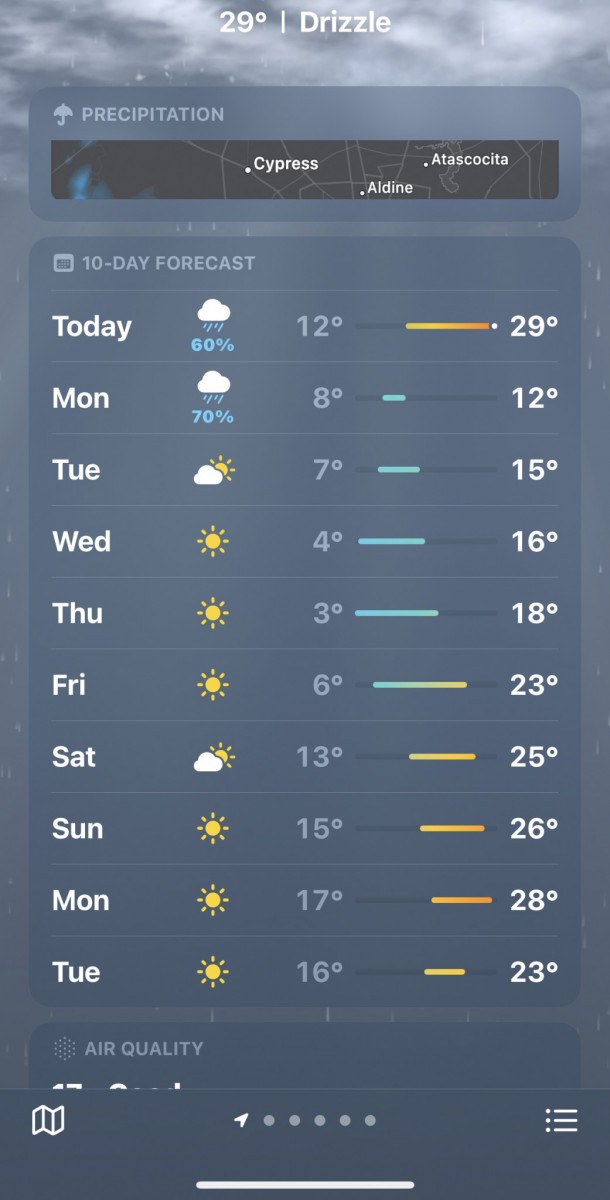Open the precipitation map card
Image resolution: width=610 pixels, height=1200 pixels.
pyautogui.click(x=305, y=169)
